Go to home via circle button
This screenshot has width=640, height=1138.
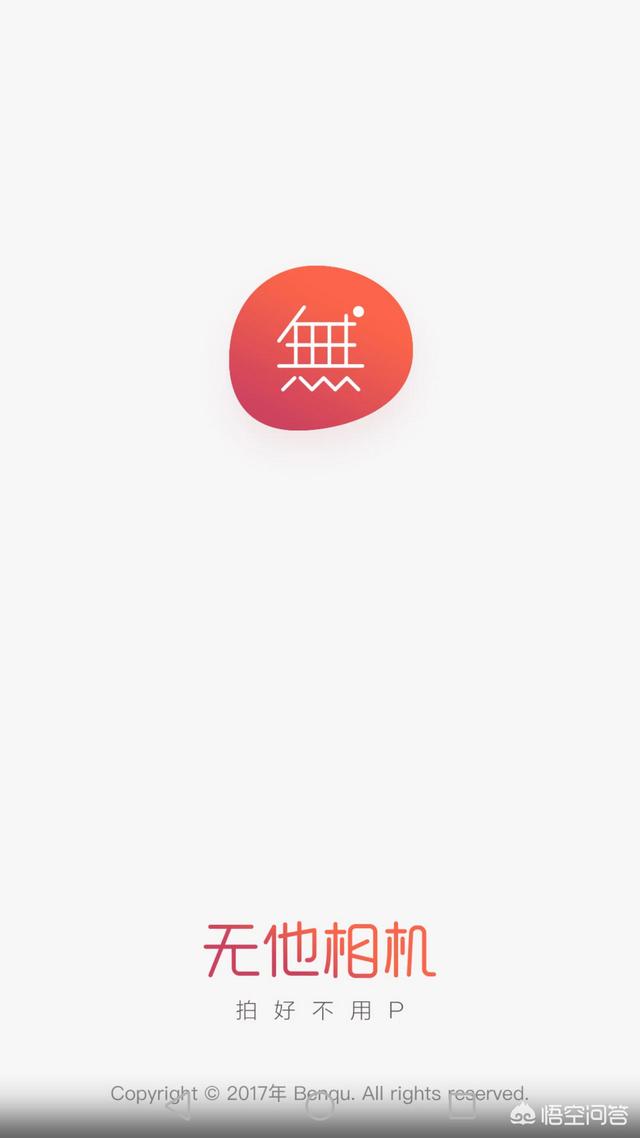coord(320,1106)
